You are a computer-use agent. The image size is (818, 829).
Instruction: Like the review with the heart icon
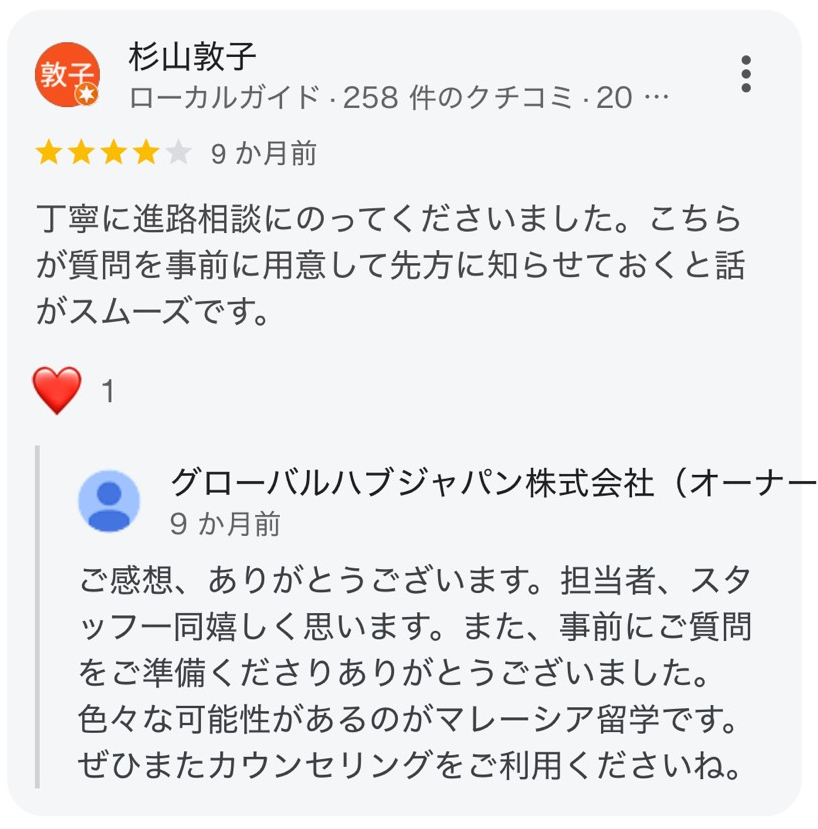tap(57, 391)
